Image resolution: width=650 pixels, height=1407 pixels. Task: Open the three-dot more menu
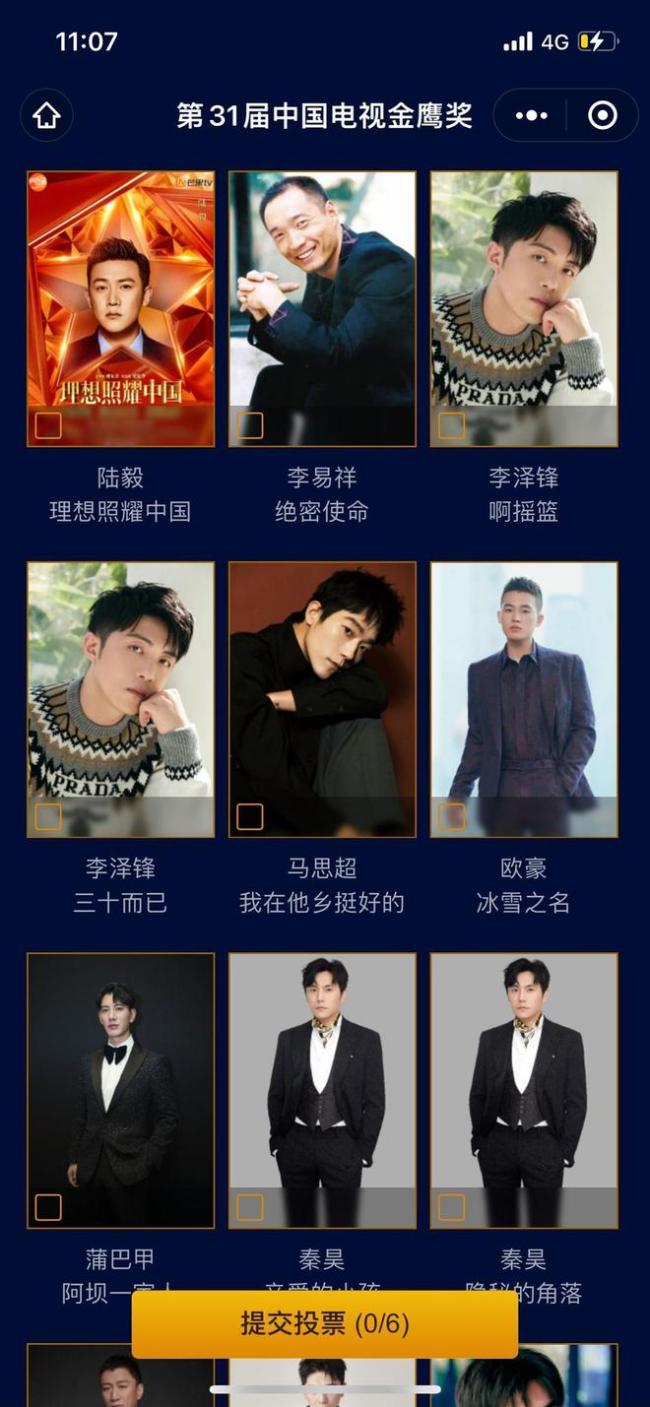(531, 116)
